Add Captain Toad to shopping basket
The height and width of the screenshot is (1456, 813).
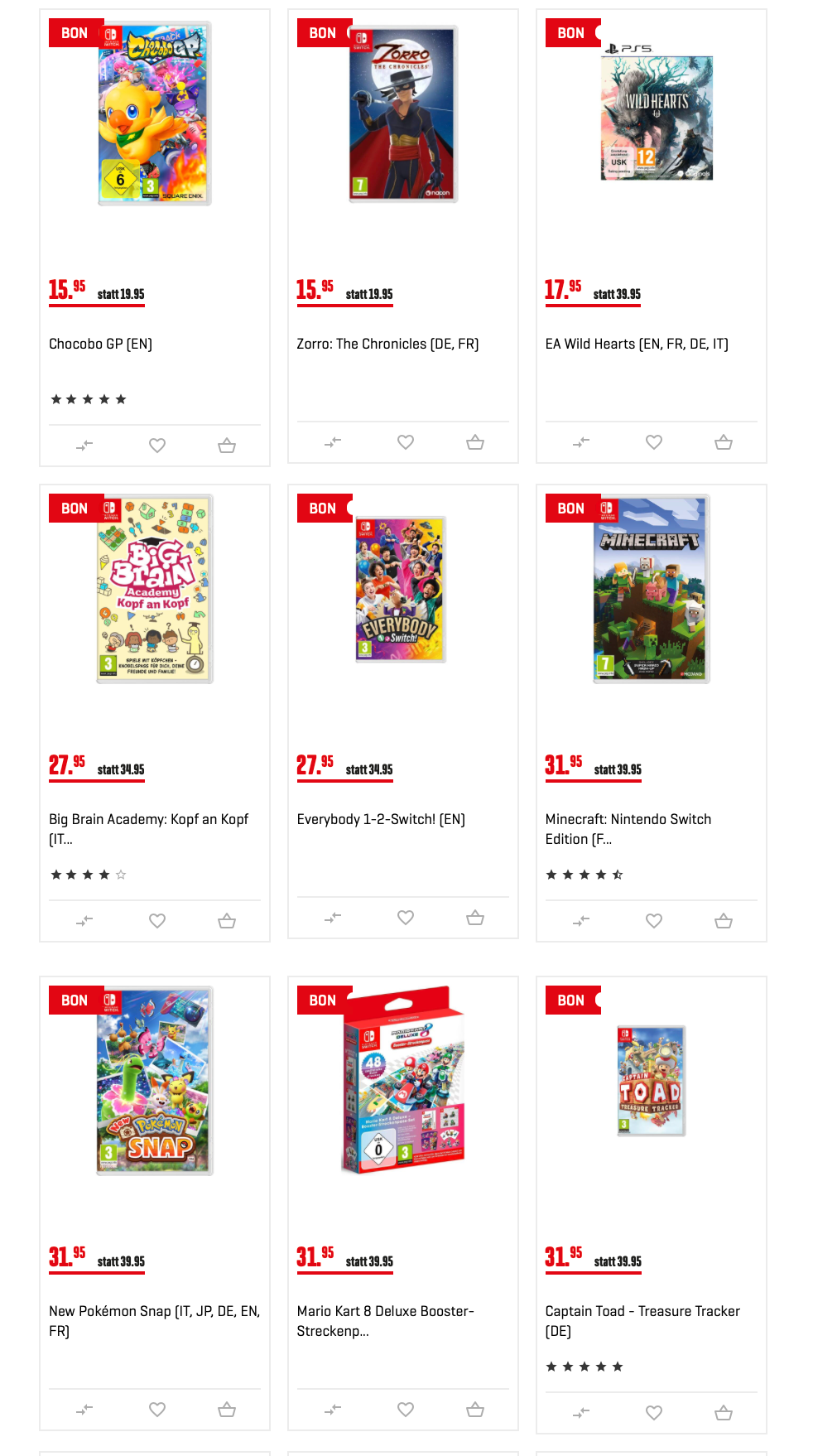point(724,1413)
